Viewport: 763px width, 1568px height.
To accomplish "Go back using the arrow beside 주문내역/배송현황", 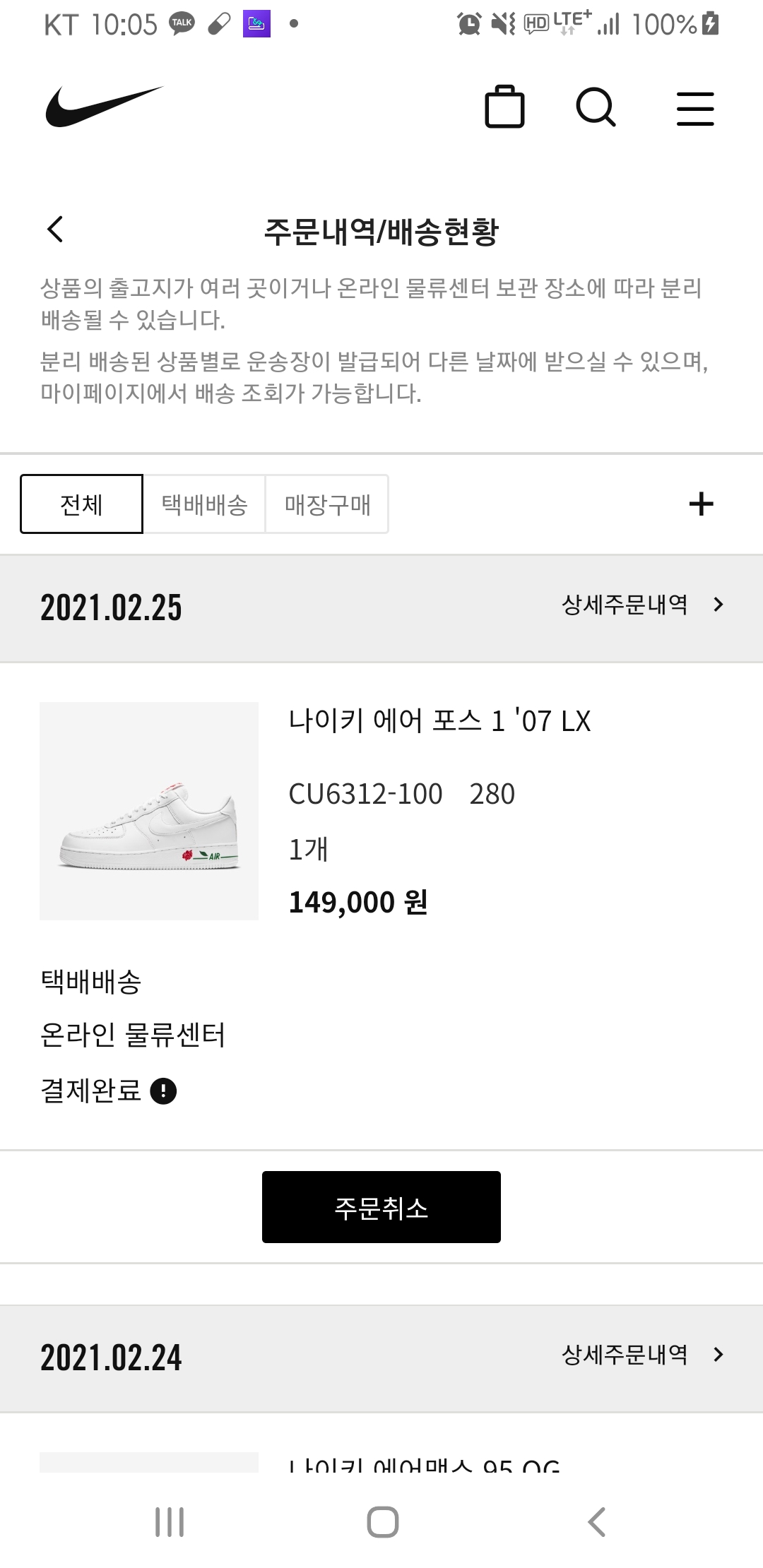I will [x=55, y=229].
